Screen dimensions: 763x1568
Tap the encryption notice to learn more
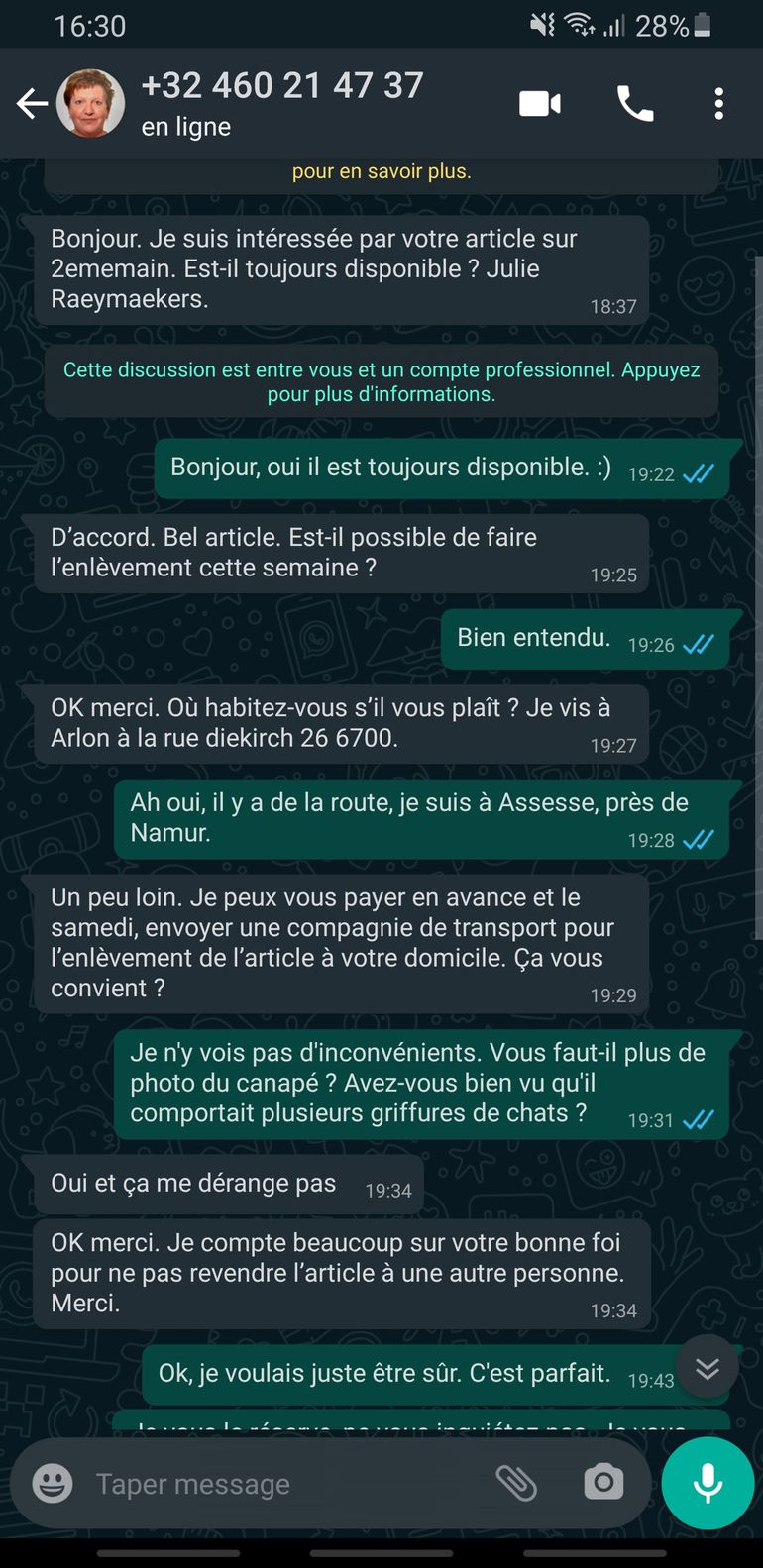pyautogui.click(x=381, y=172)
